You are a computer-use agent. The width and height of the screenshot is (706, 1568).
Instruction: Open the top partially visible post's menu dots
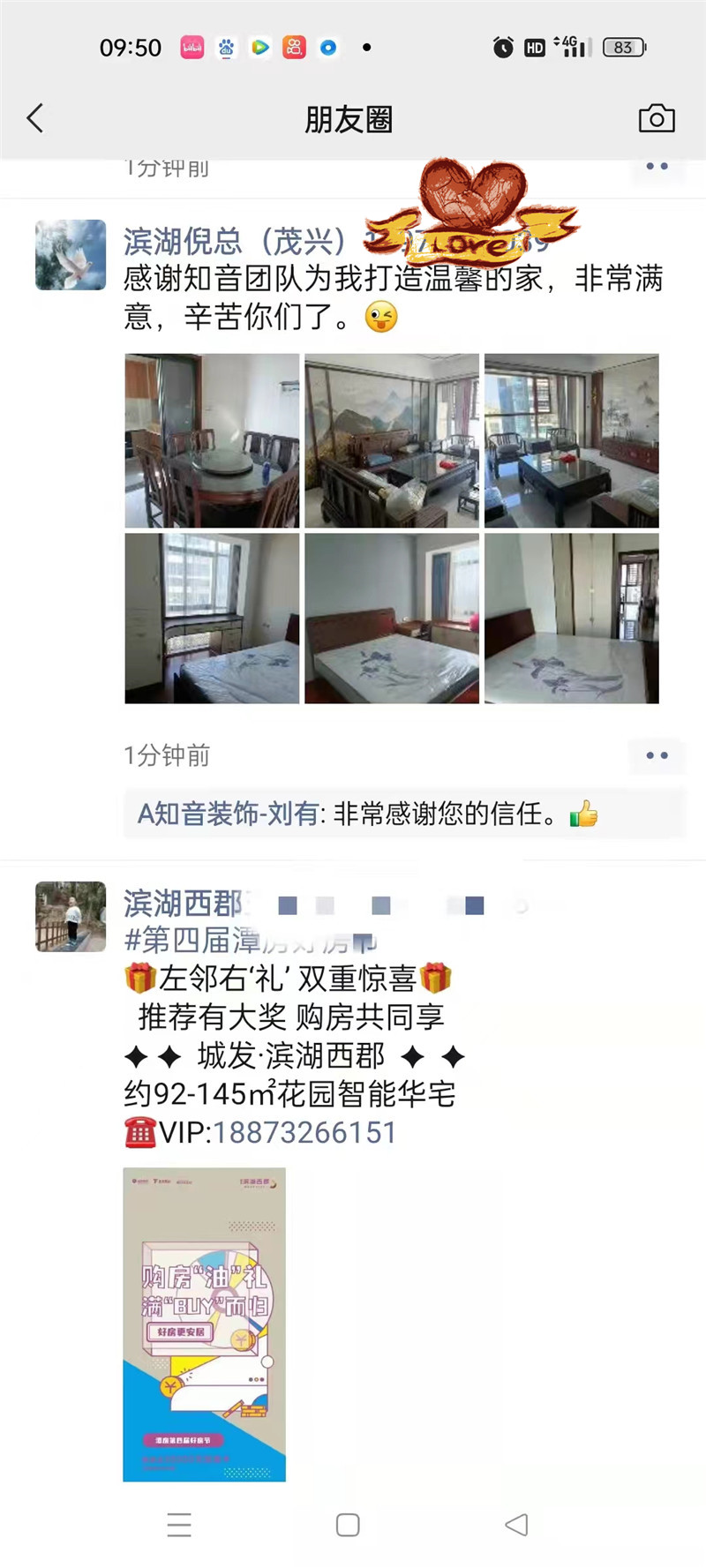pyautogui.click(x=657, y=167)
